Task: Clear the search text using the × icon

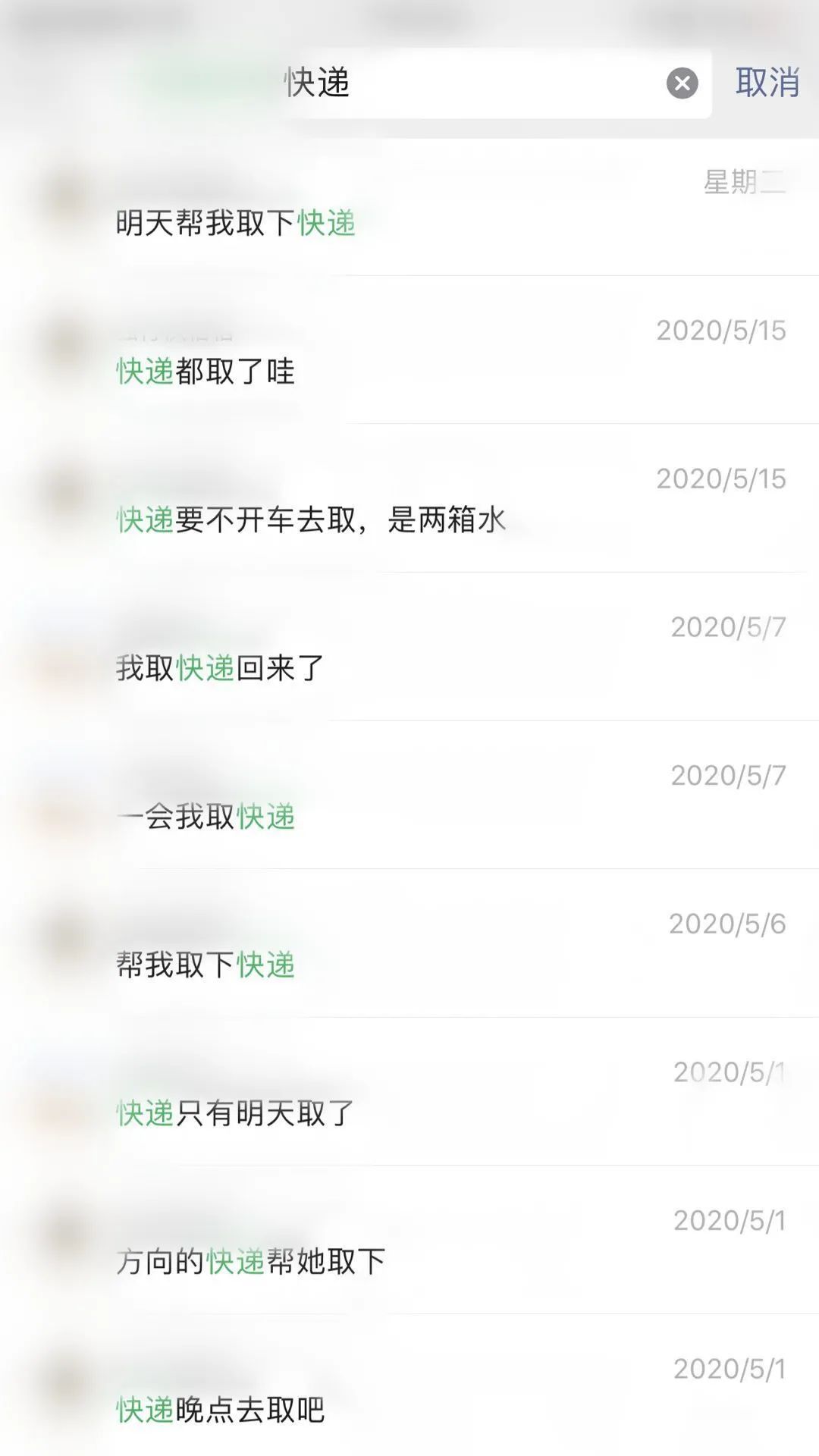Action: 680,83
